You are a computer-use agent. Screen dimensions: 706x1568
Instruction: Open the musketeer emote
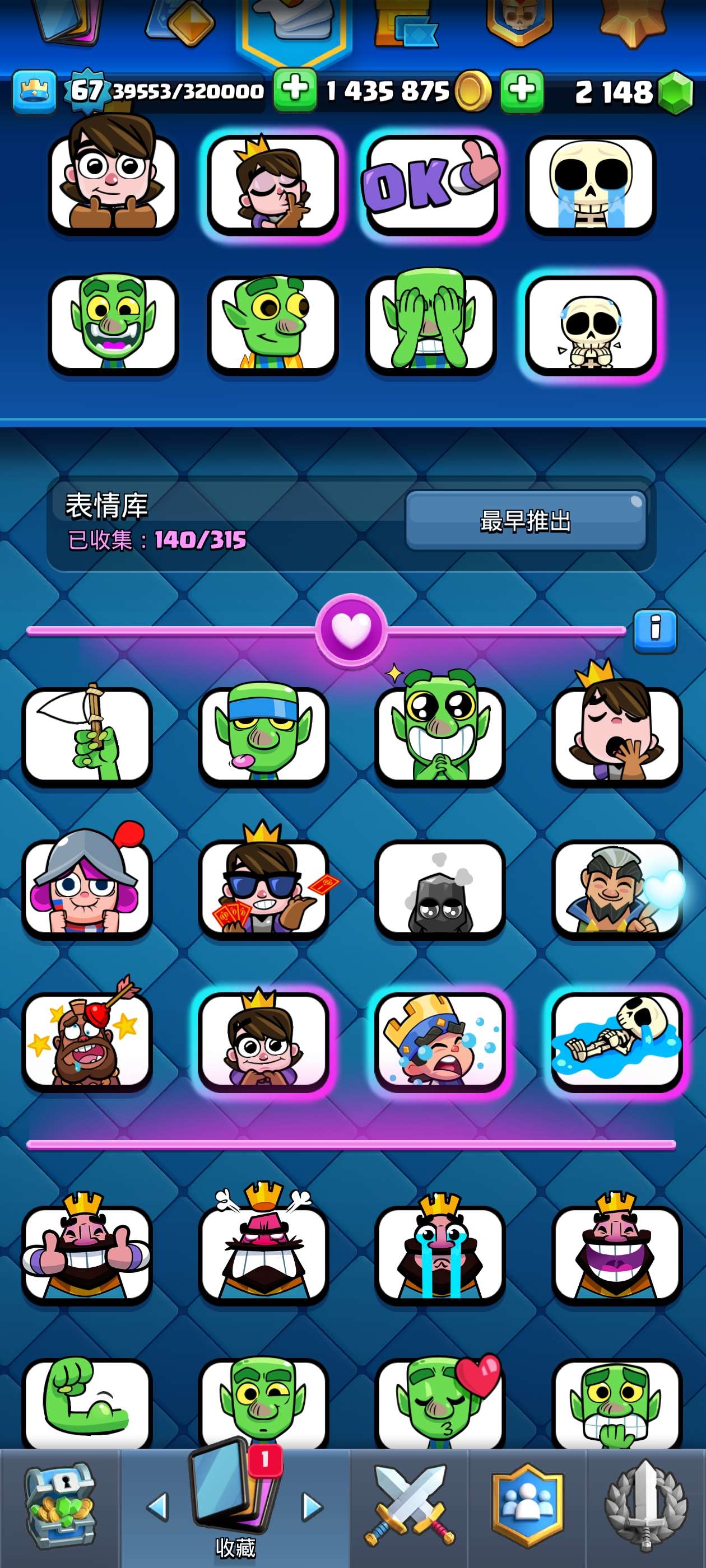[x=87, y=888]
